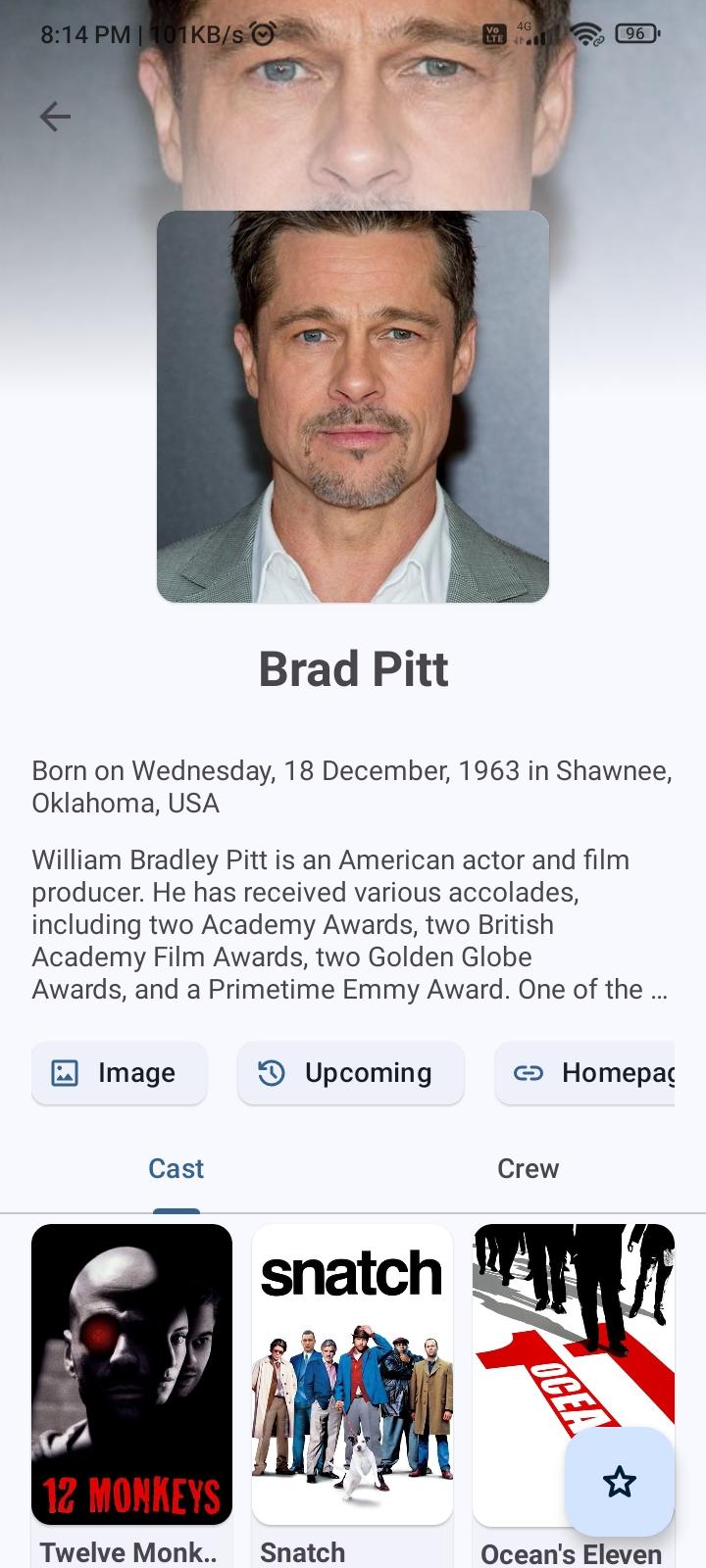View the actor's profile photo
The image size is (706, 1568).
tap(353, 407)
